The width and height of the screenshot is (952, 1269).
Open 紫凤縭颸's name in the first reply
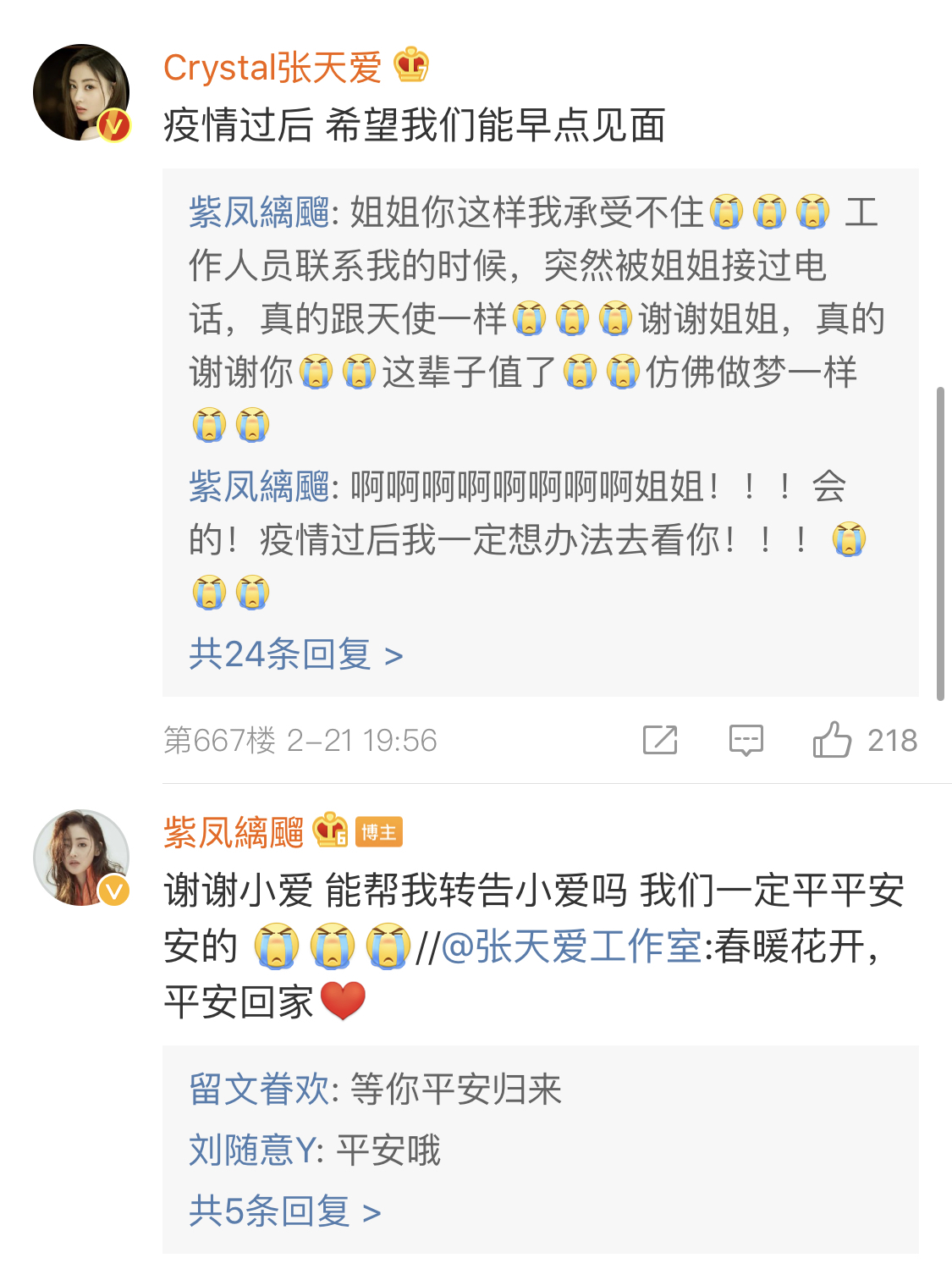[x=258, y=212]
